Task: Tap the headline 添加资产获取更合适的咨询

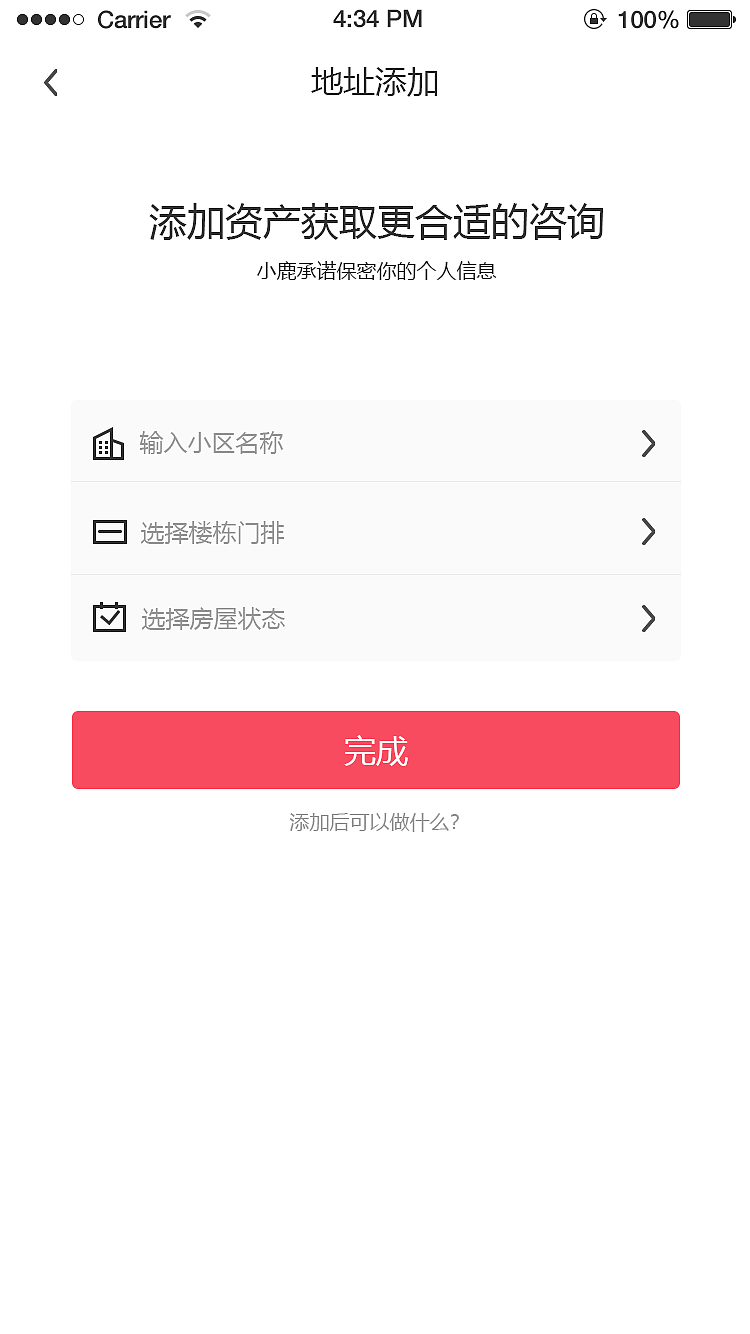Action: coord(375,222)
